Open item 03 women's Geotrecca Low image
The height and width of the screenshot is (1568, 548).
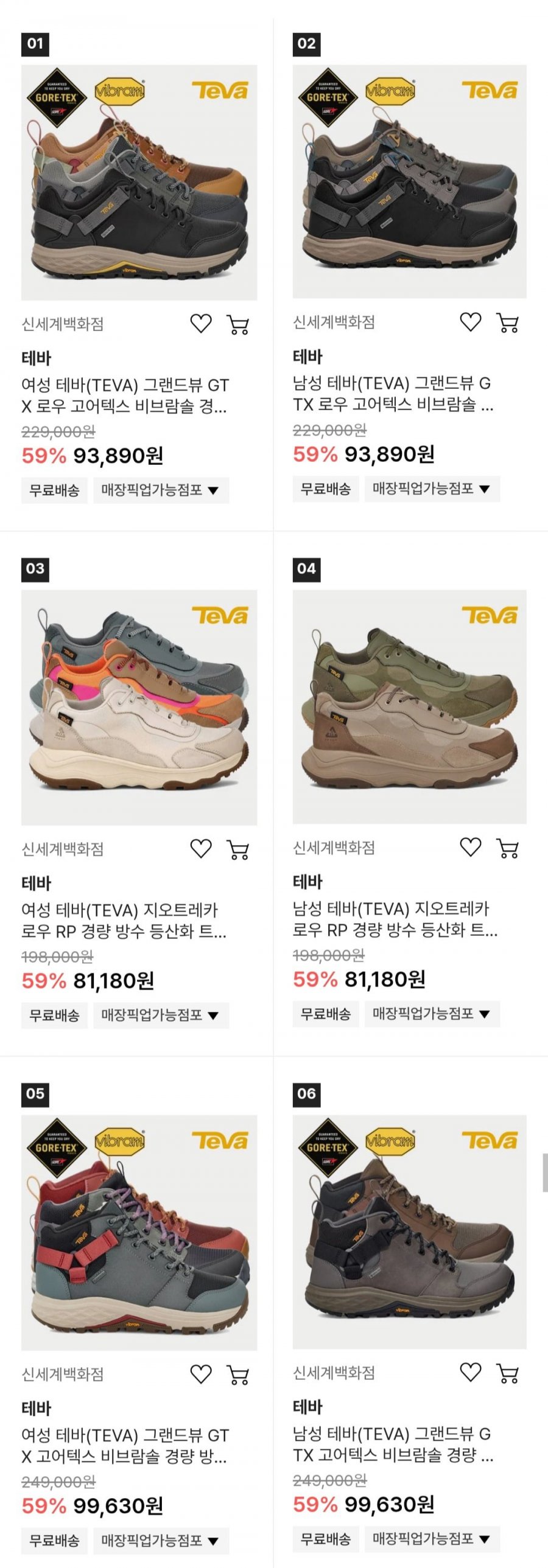coord(139,707)
